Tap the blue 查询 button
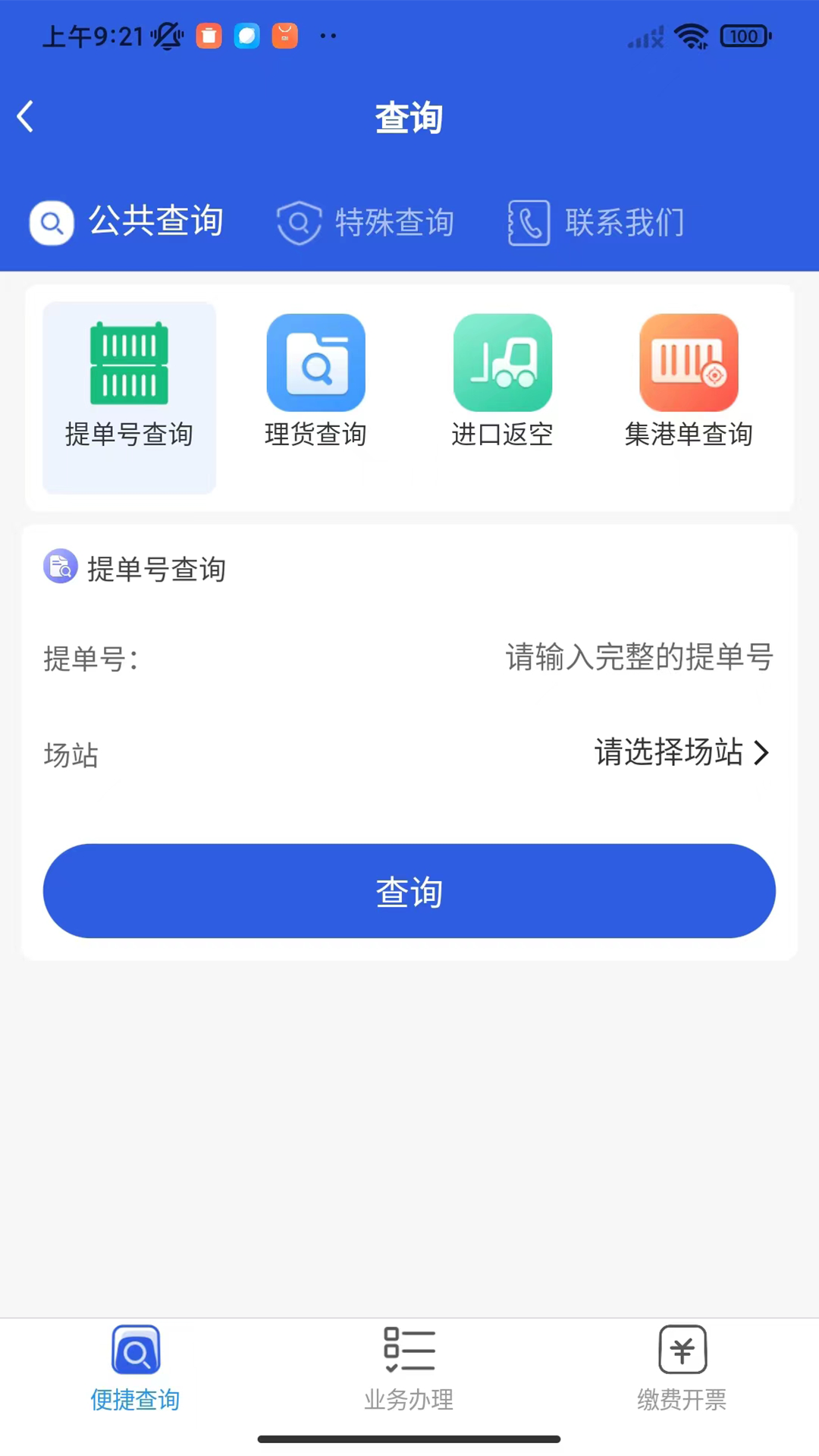The height and width of the screenshot is (1456, 819). pyautogui.click(x=409, y=891)
